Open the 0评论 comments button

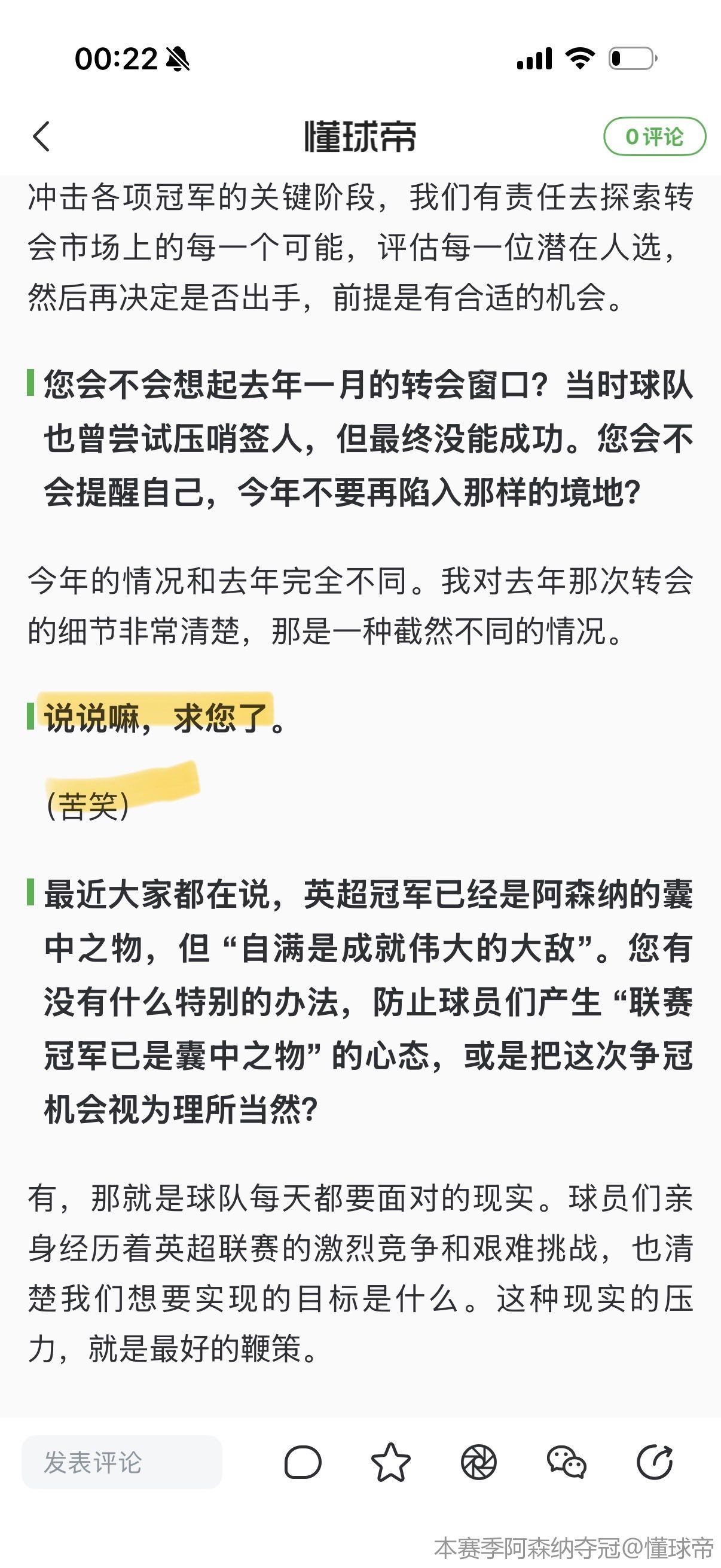(654, 136)
